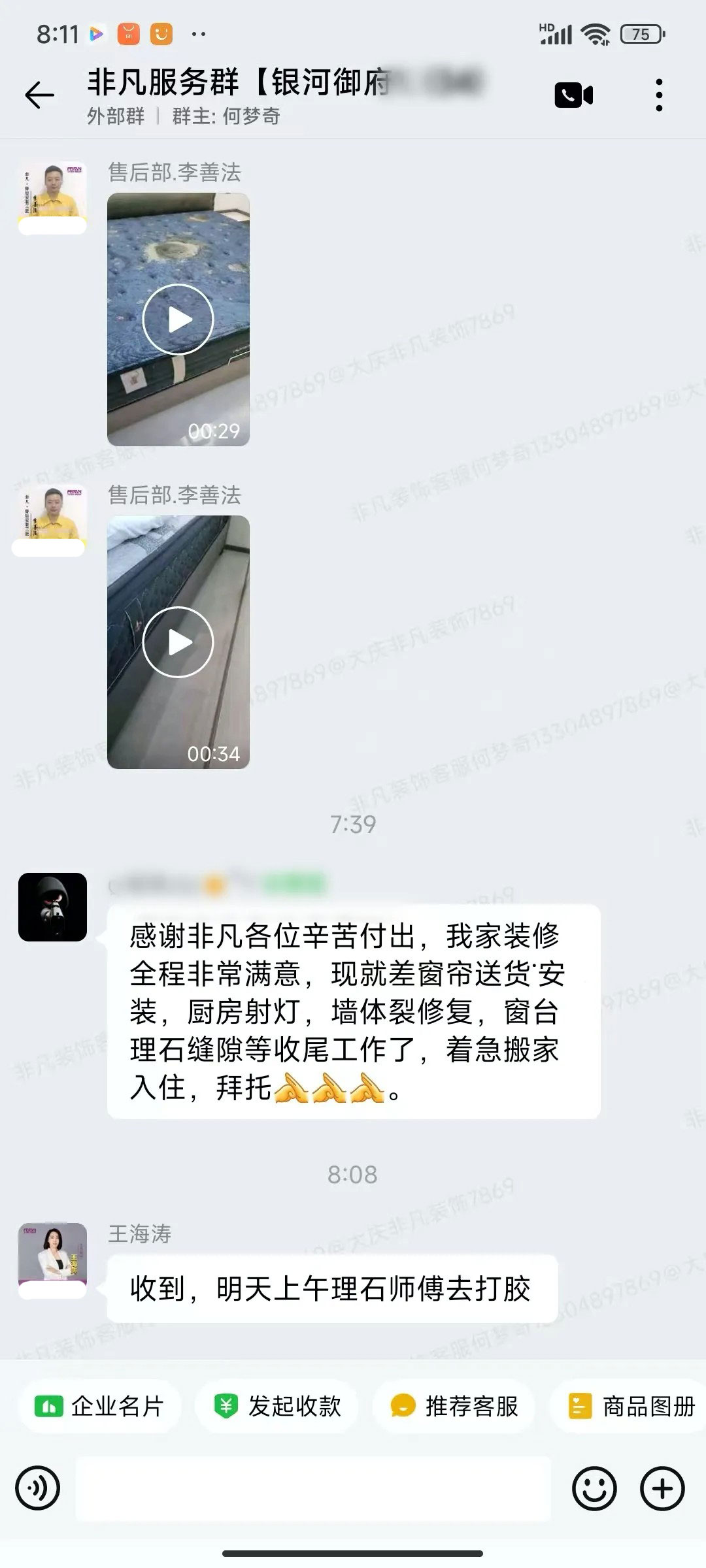Viewport: 706px width, 1568px height.
Task: Open the plus attachment menu
Action: coord(662,1488)
